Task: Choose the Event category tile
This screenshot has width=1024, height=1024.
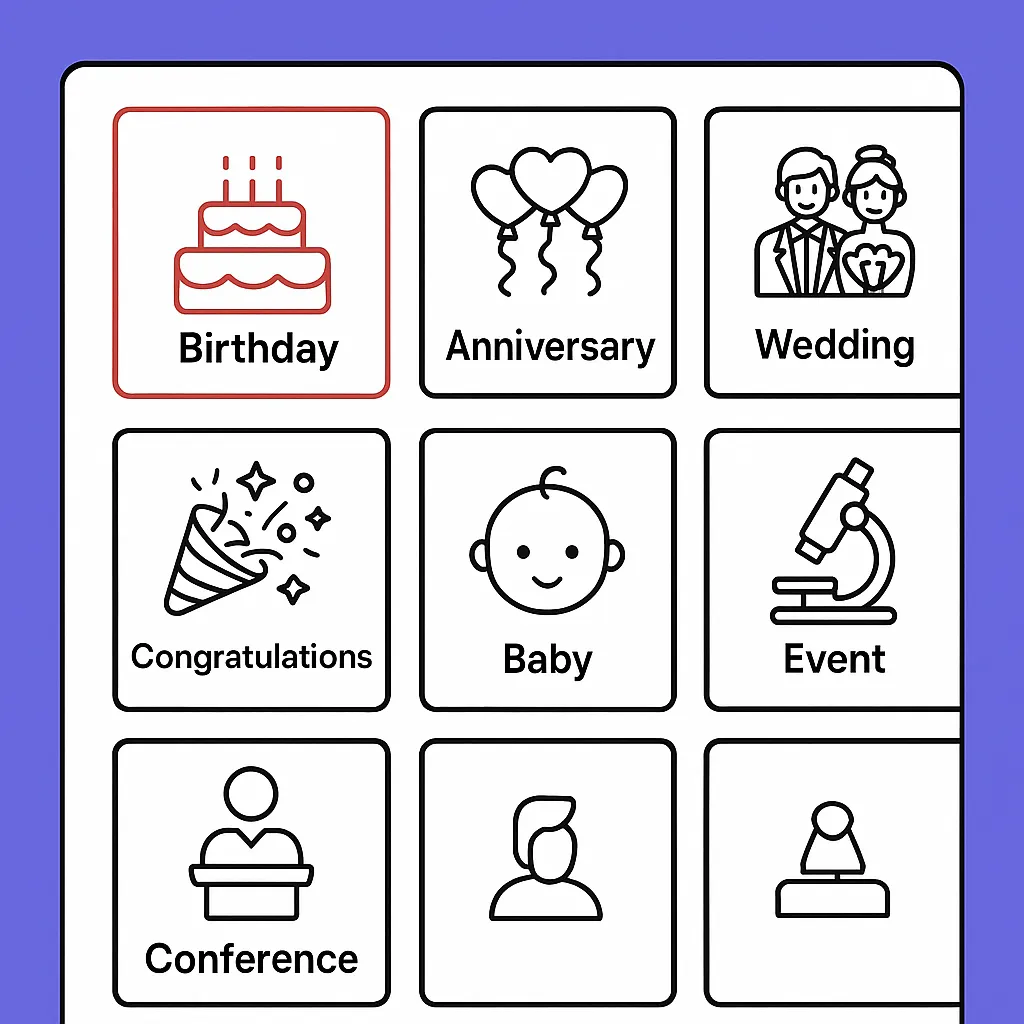Action: tap(834, 570)
